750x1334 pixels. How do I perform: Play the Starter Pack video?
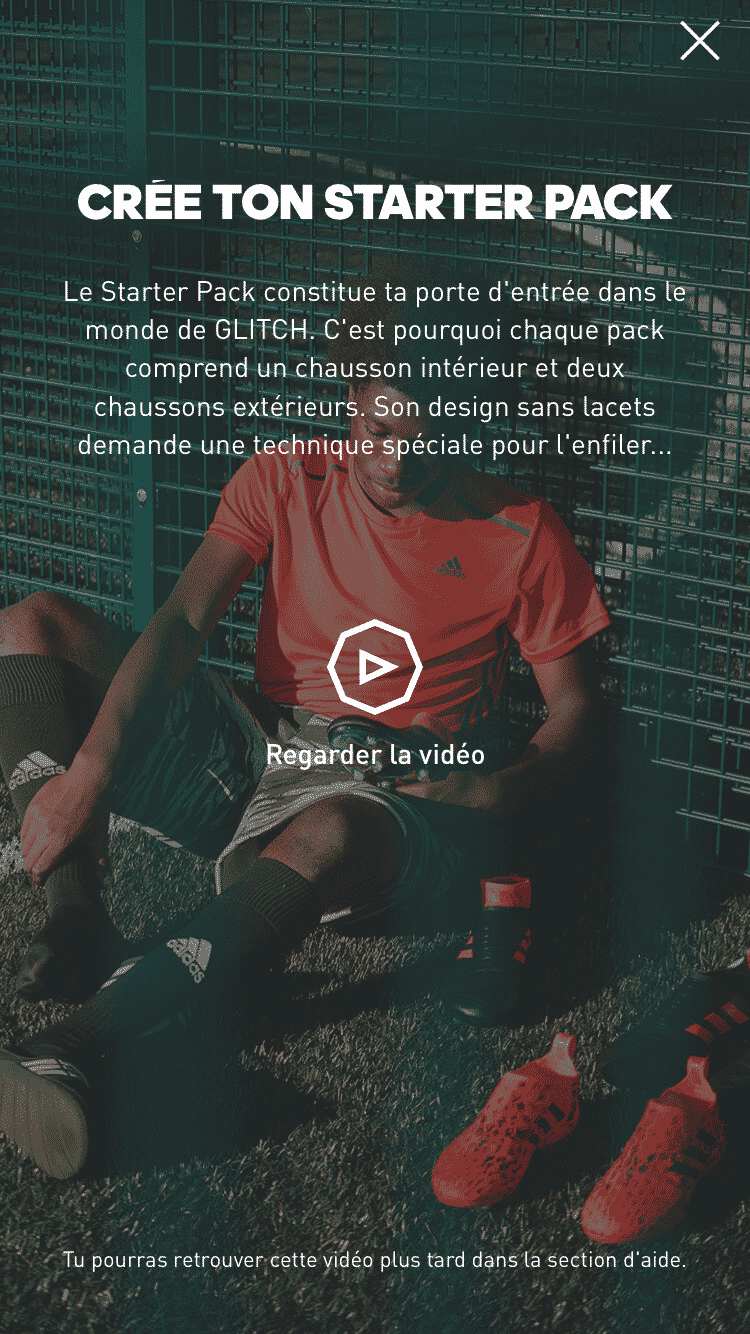click(x=375, y=667)
